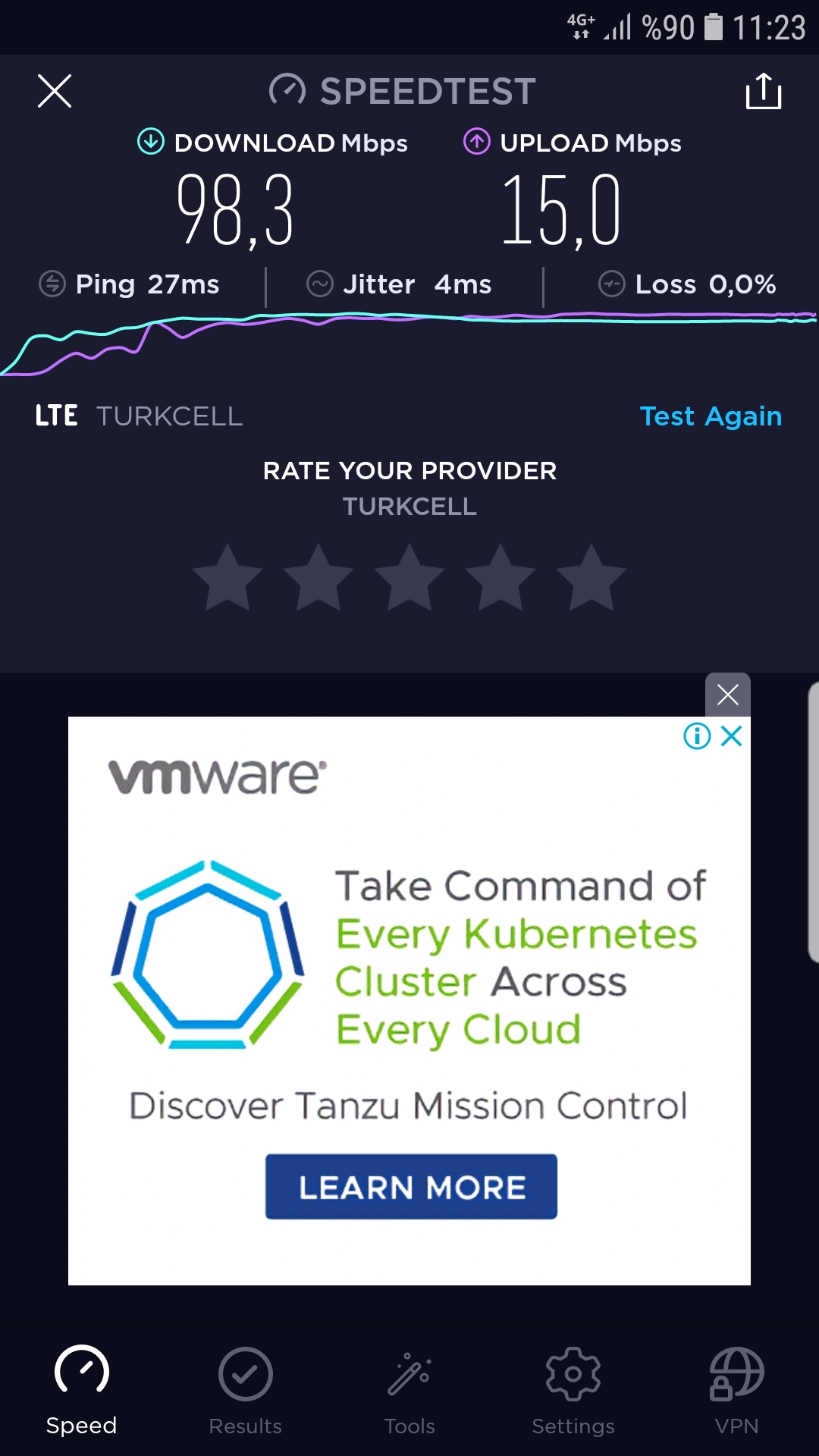Viewport: 819px width, 1456px height.
Task: Open the ad info icon
Action: tap(697, 736)
